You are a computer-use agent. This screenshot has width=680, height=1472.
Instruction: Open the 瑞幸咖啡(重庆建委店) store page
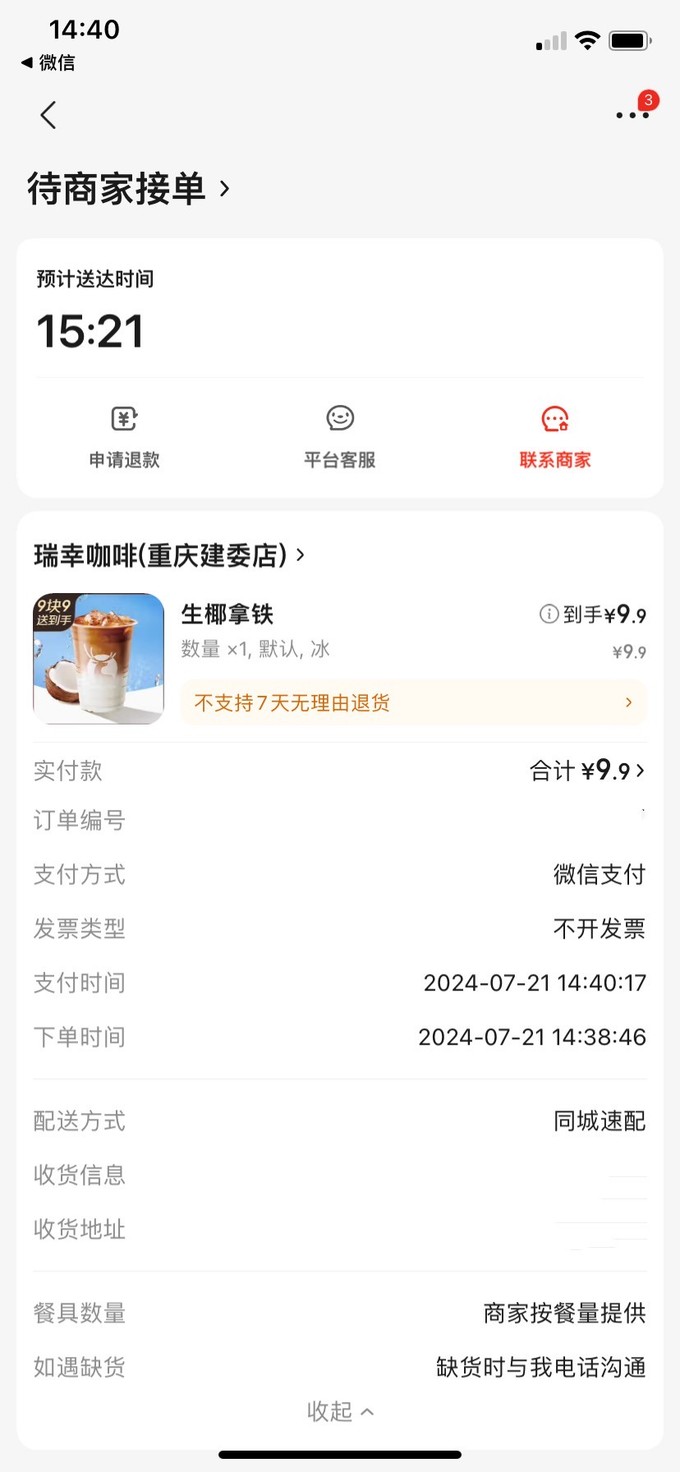tap(170, 555)
